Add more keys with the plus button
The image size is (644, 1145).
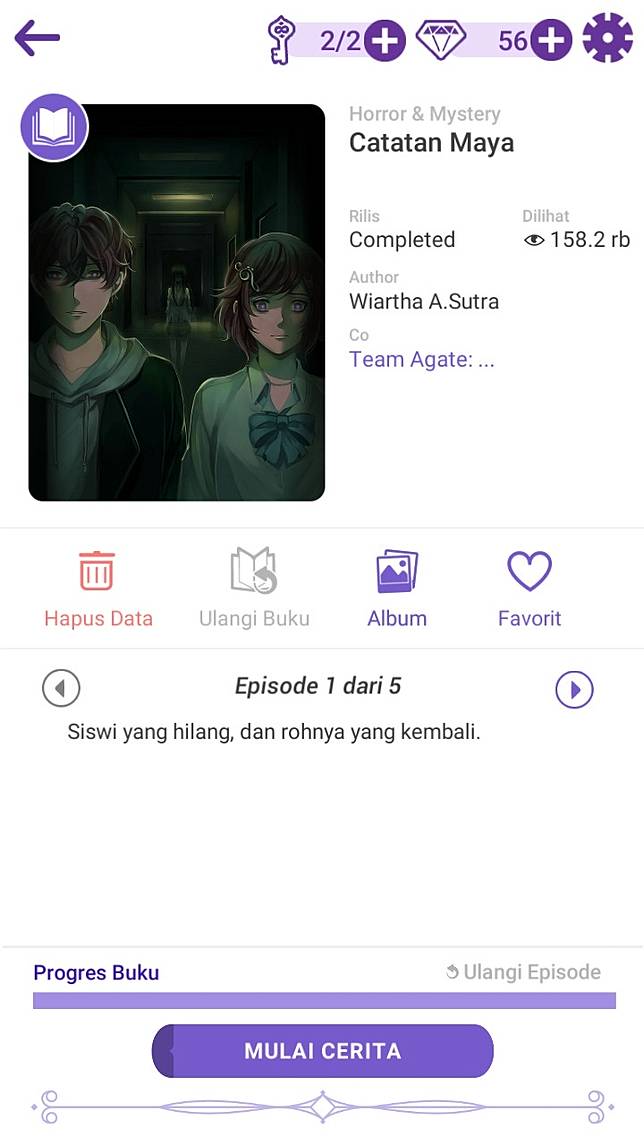tap(384, 41)
